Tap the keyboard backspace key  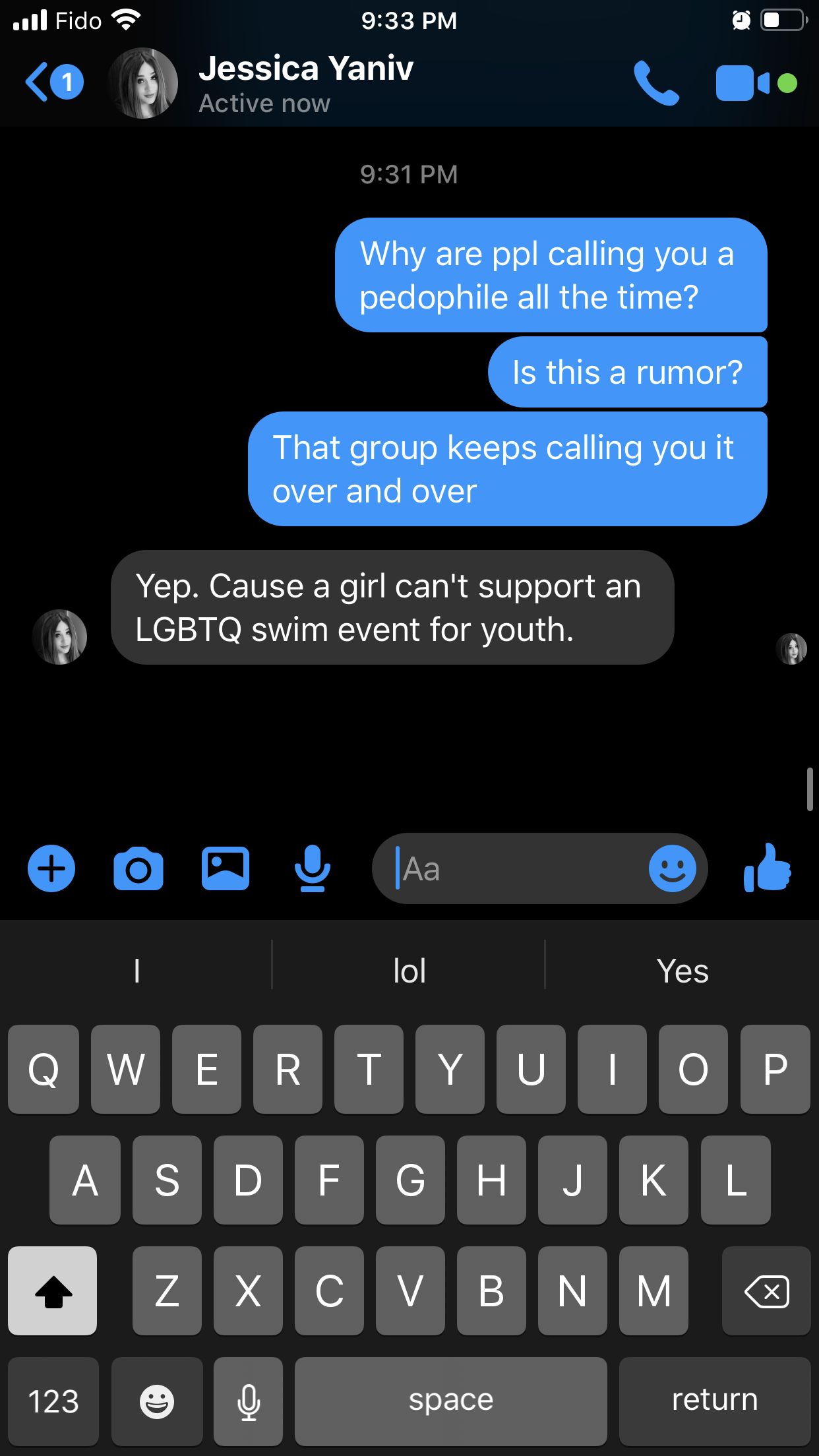(766, 1290)
